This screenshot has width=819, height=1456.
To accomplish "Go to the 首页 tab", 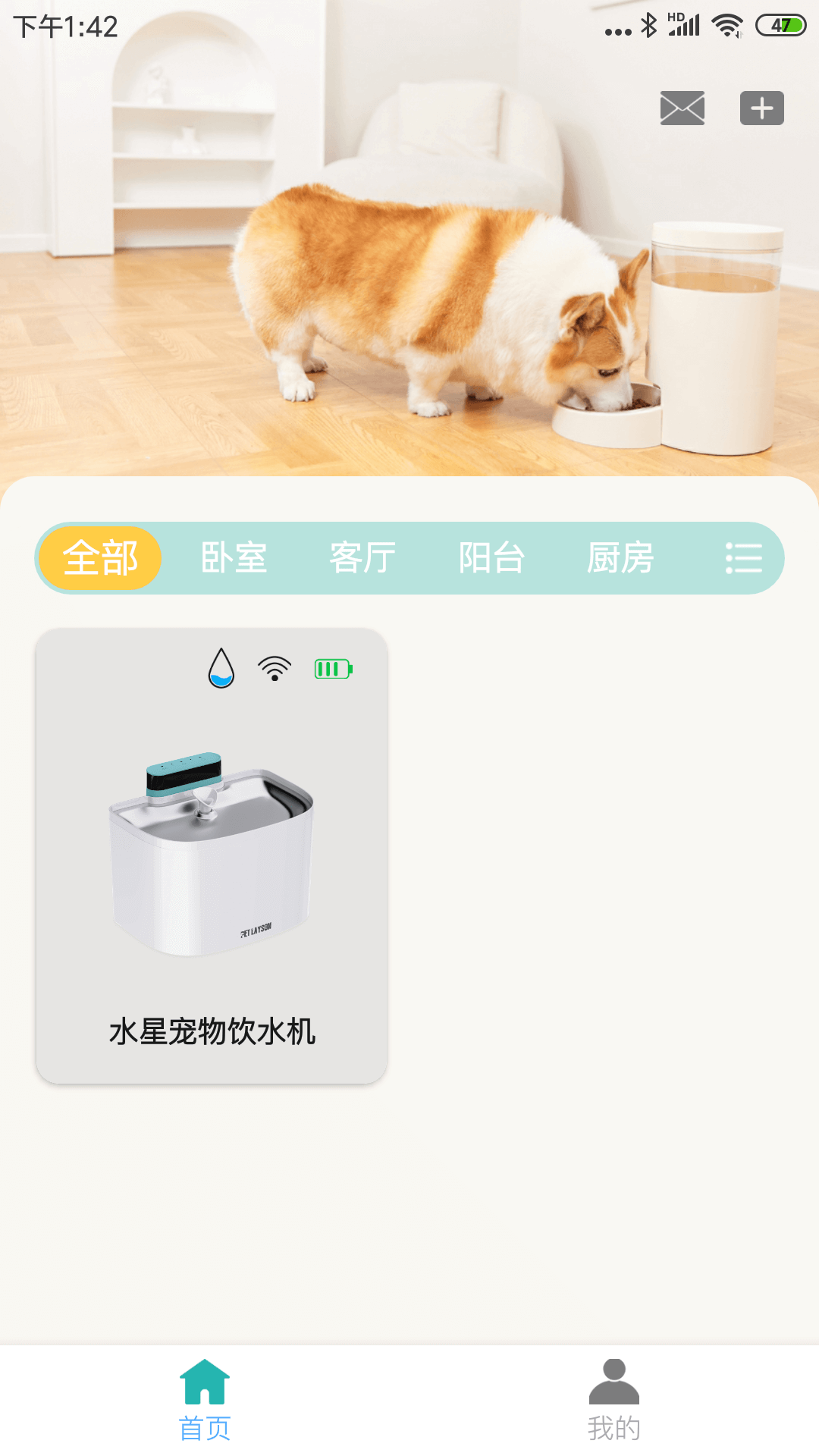I will (205, 1400).
